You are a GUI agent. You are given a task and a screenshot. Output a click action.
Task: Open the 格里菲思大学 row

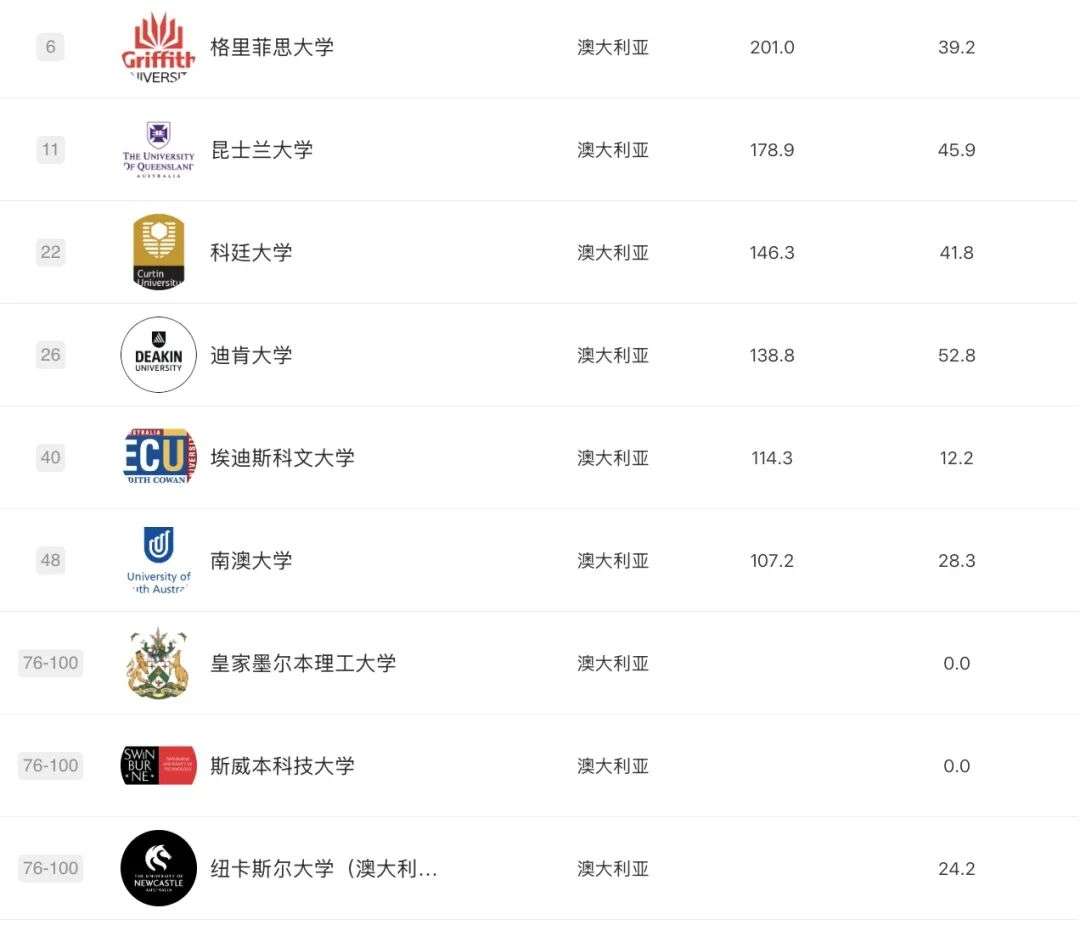pos(272,47)
